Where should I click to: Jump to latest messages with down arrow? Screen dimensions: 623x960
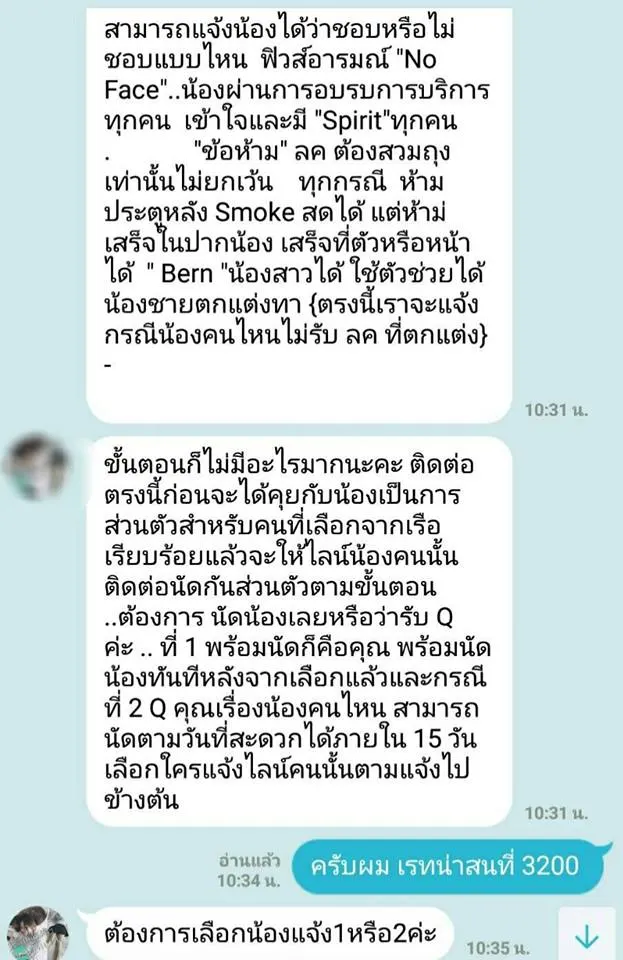pyautogui.click(x=586, y=934)
